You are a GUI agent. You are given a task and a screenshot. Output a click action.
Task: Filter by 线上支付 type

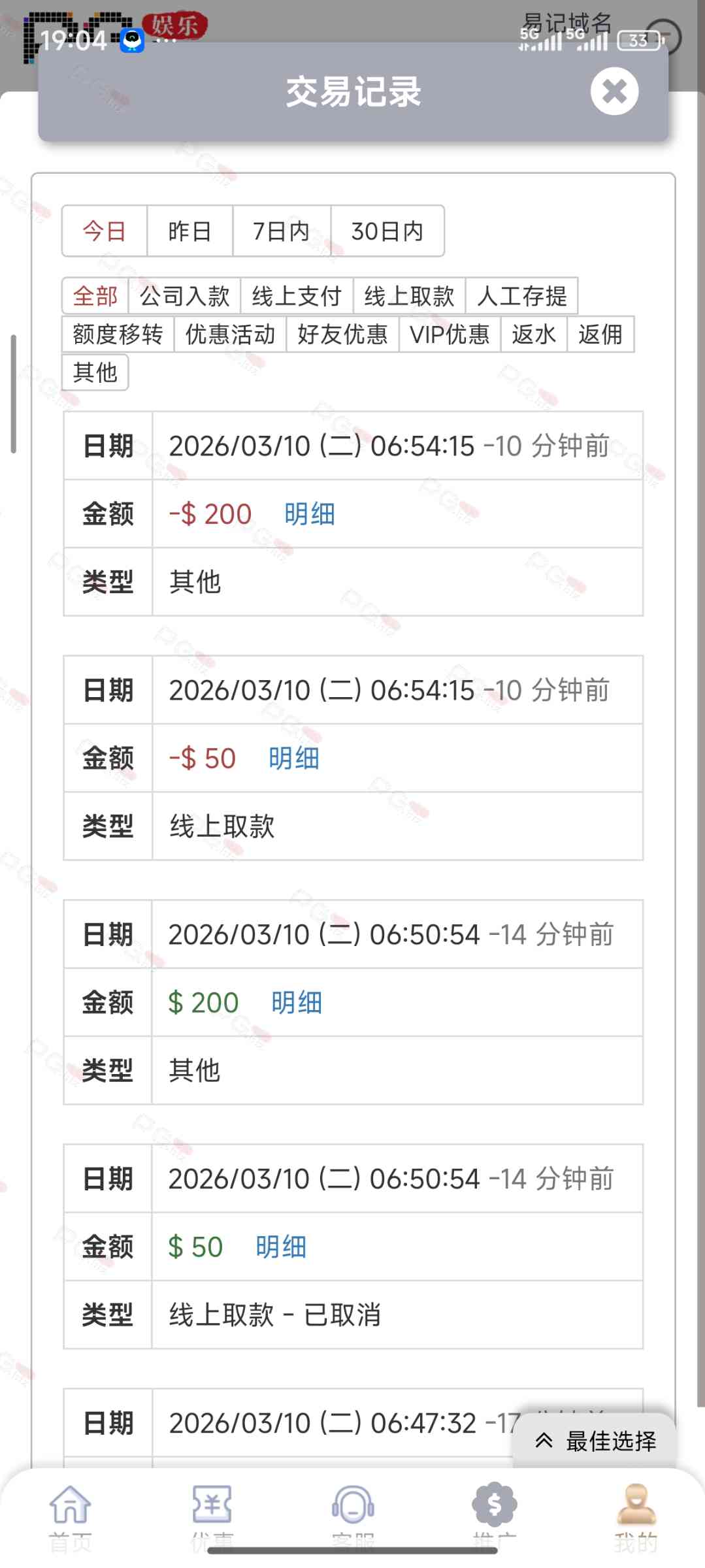[x=297, y=296]
